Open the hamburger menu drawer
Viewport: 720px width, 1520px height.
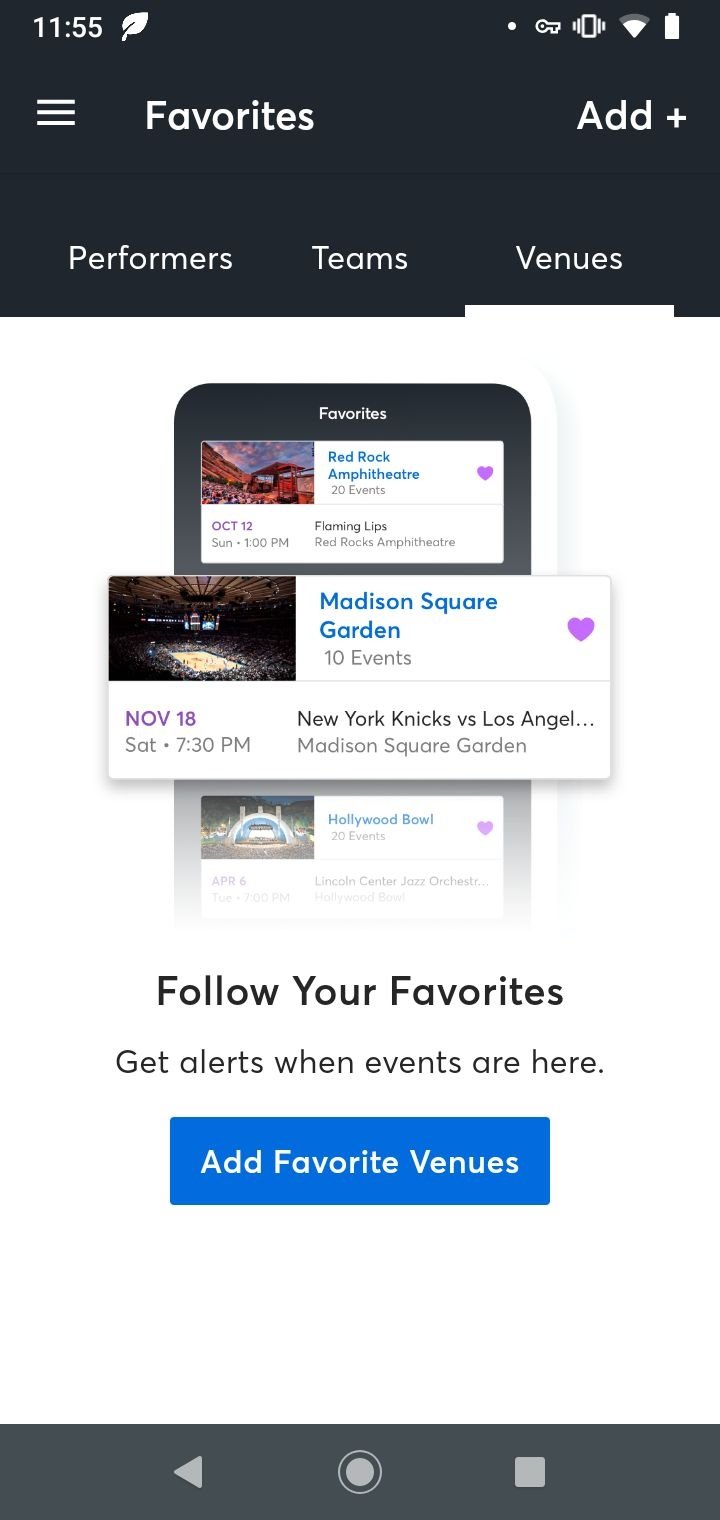tap(56, 115)
